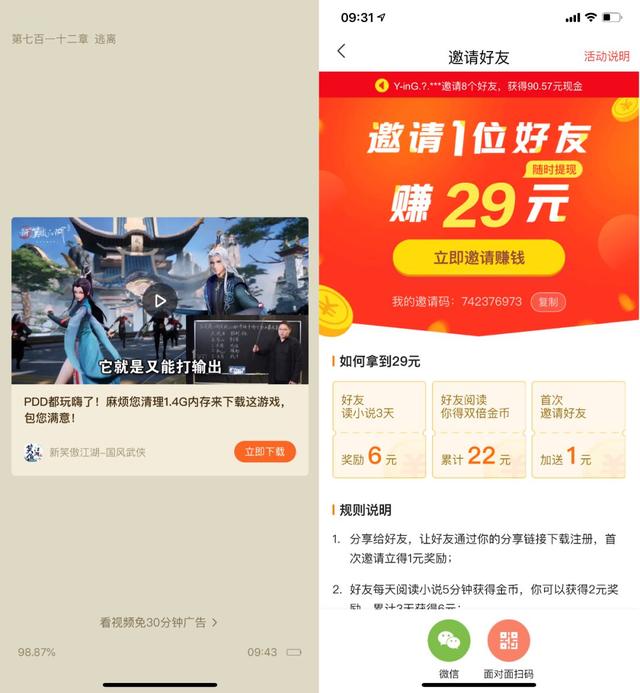Open 活动说明 activity rules
Viewport: 640px width, 693px height.
[x=606, y=56]
